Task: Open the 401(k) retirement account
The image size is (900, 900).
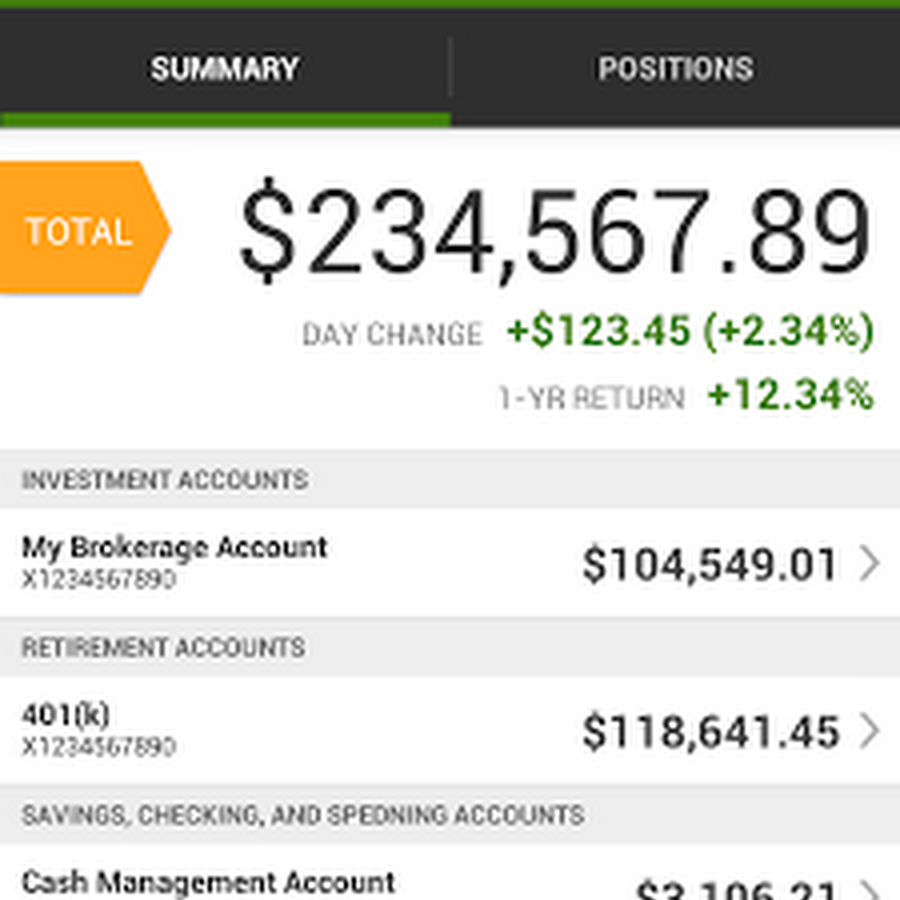Action: tap(450, 731)
